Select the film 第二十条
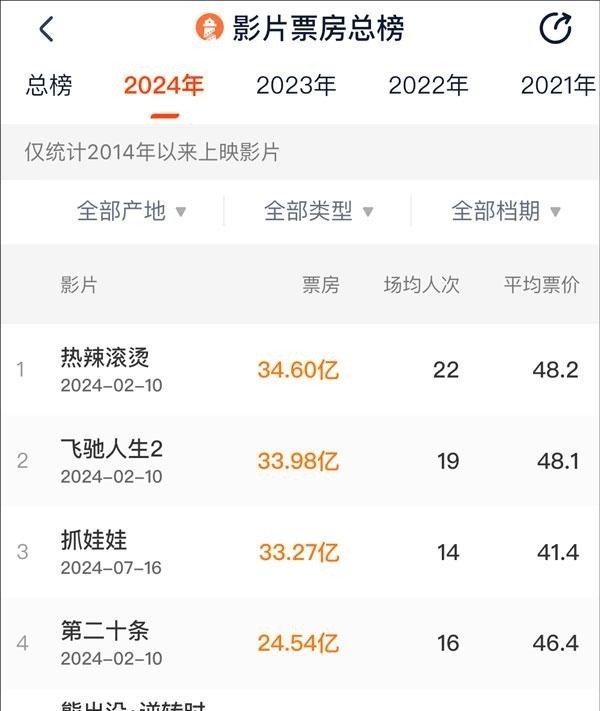 click(x=105, y=632)
